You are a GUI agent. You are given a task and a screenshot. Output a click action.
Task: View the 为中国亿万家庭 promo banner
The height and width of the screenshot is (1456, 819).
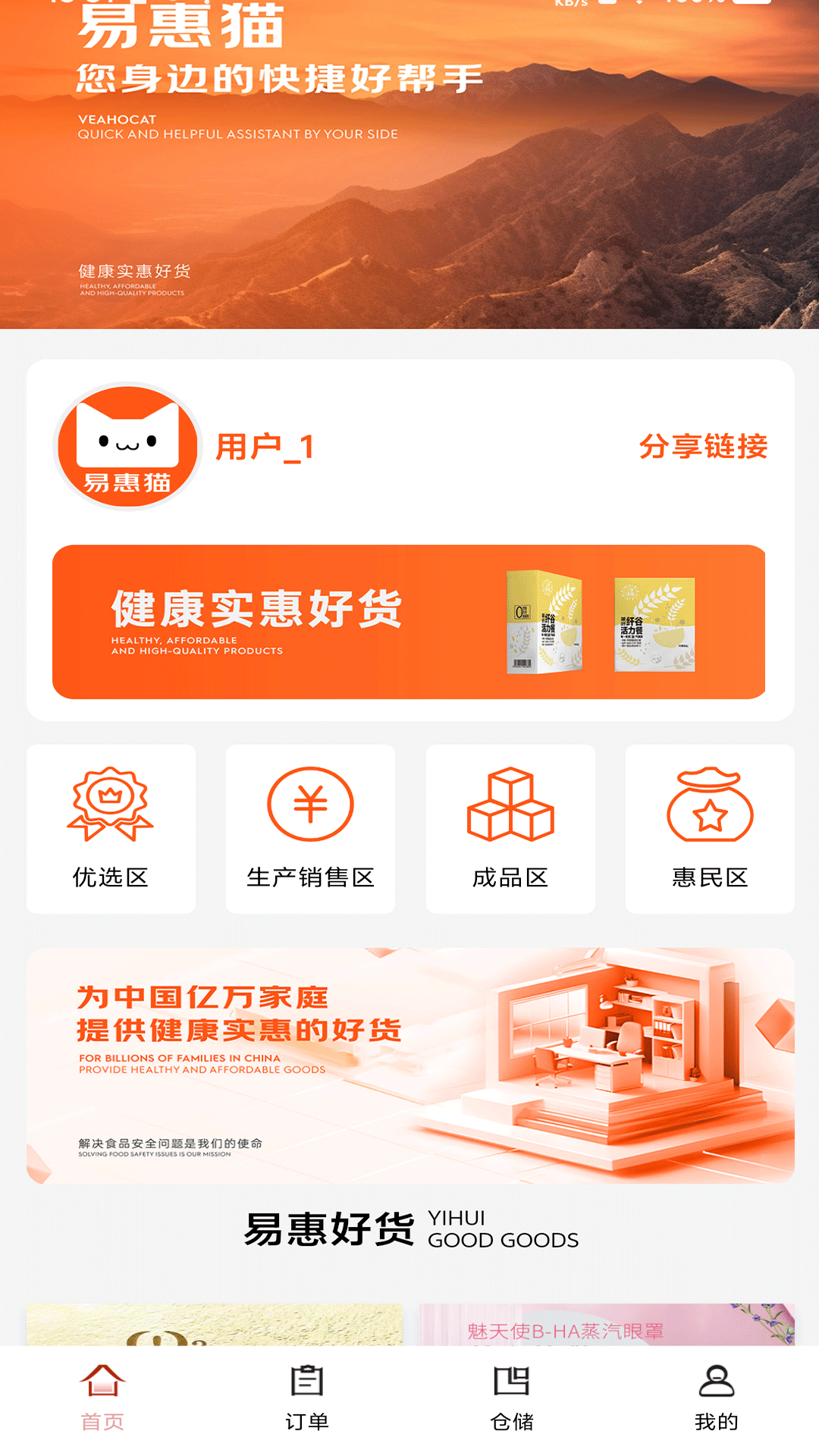click(x=410, y=1065)
